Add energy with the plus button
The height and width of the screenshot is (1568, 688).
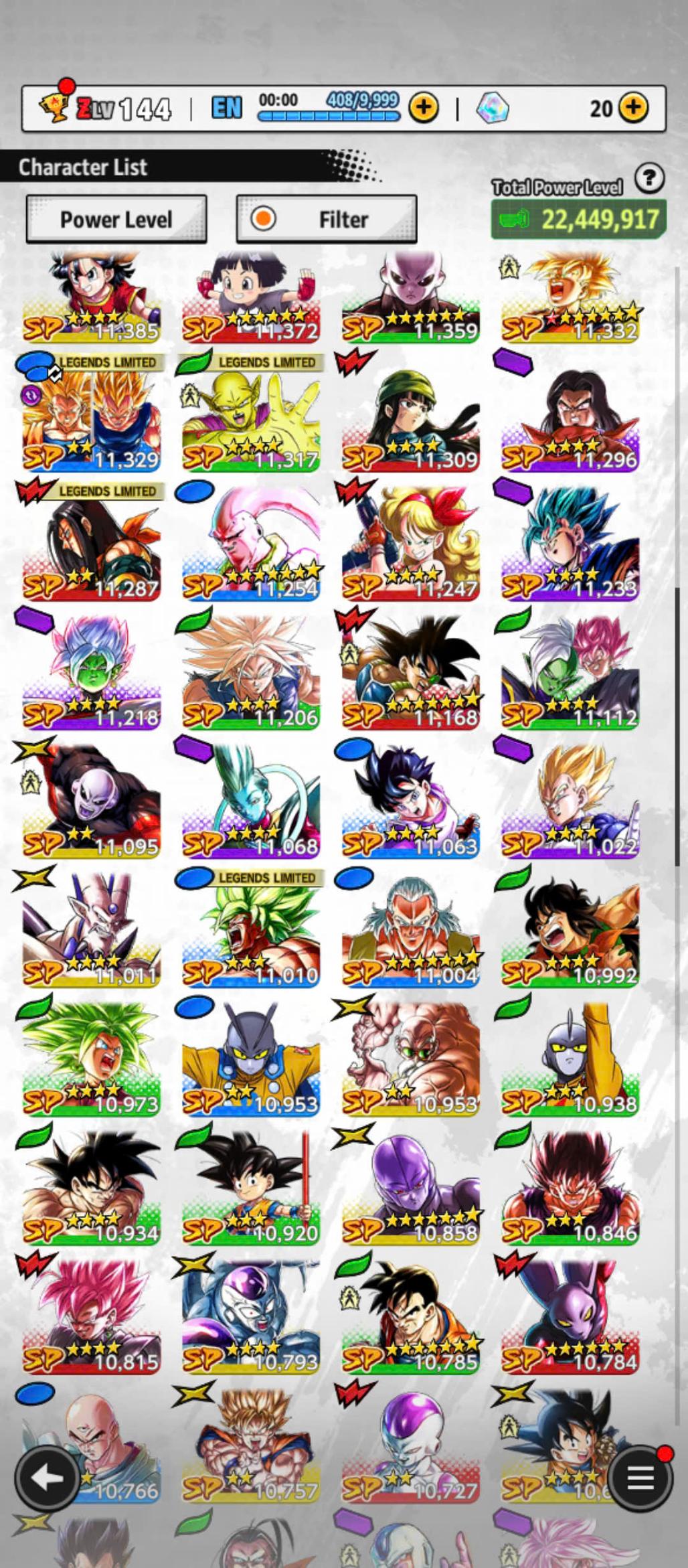click(424, 107)
